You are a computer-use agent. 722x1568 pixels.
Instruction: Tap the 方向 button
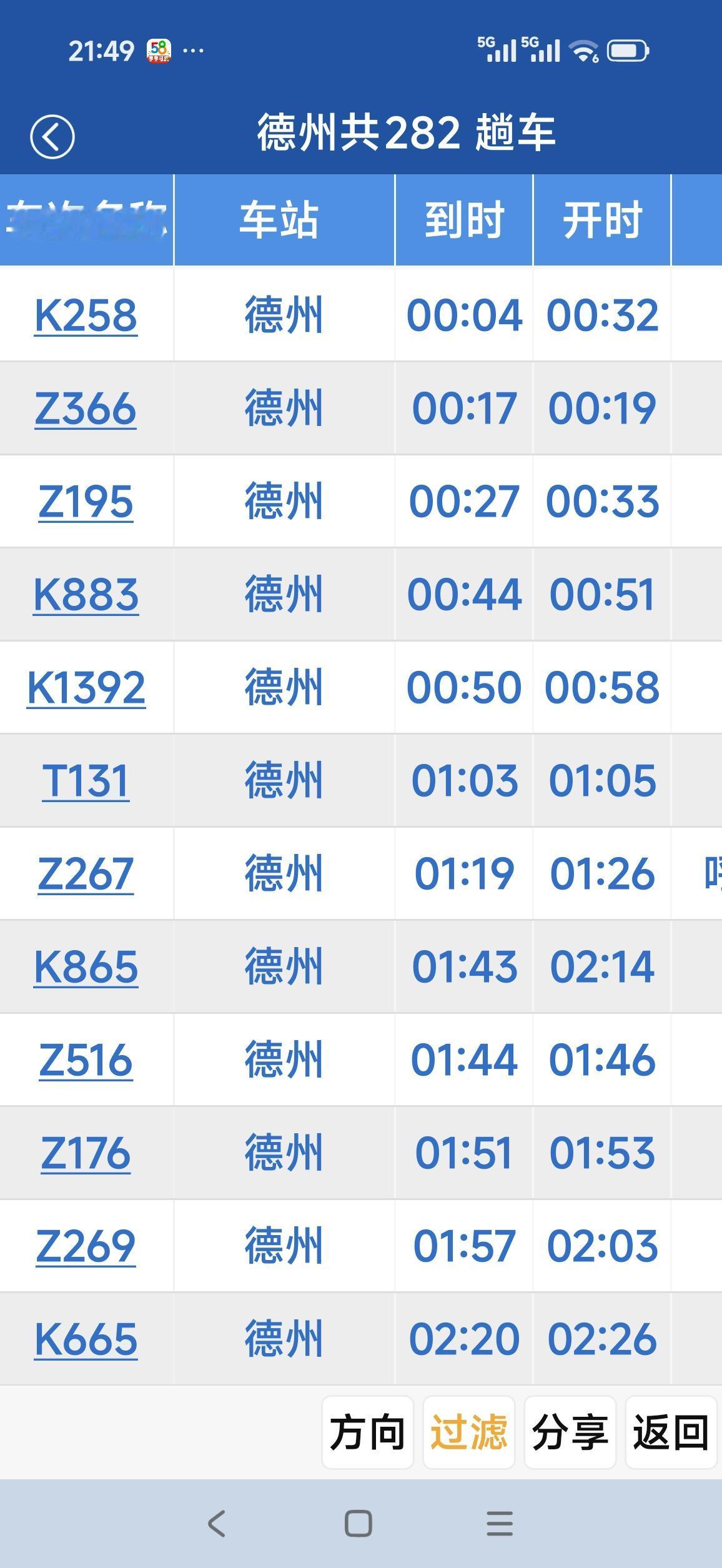tap(367, 1433)
